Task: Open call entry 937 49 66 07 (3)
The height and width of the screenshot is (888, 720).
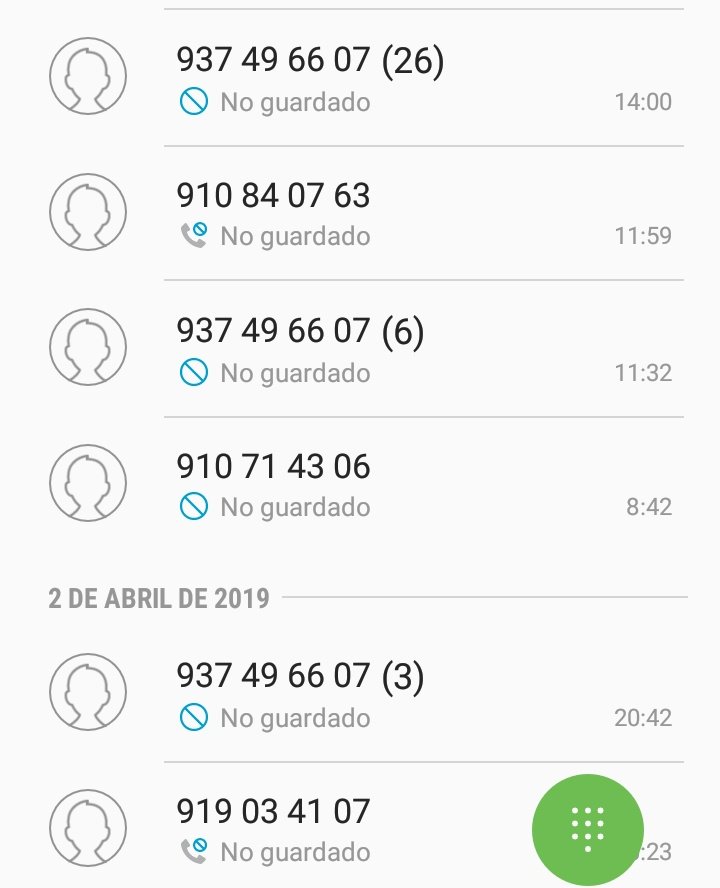Action: [x=400, y=694]
